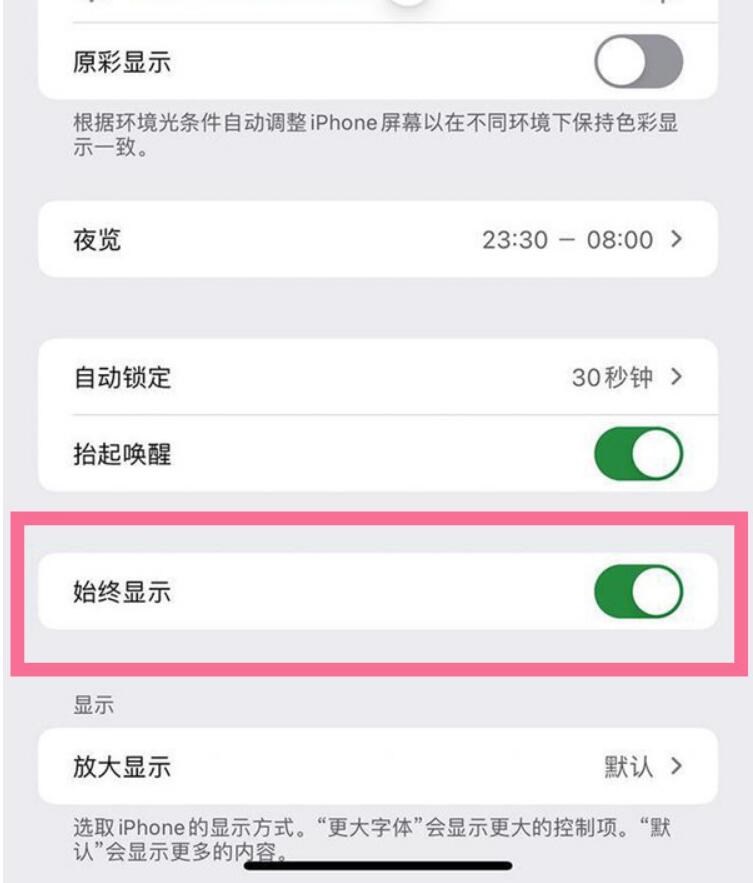
Task: Enable the 原彩显示 switch
Action: [638, 63]
